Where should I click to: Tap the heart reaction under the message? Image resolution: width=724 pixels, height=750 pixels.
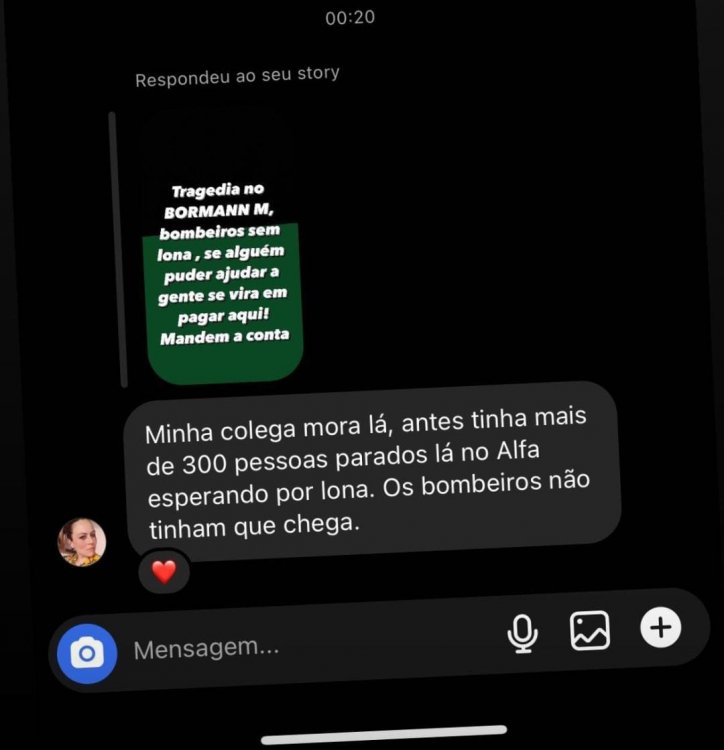(x=163, y=572)
